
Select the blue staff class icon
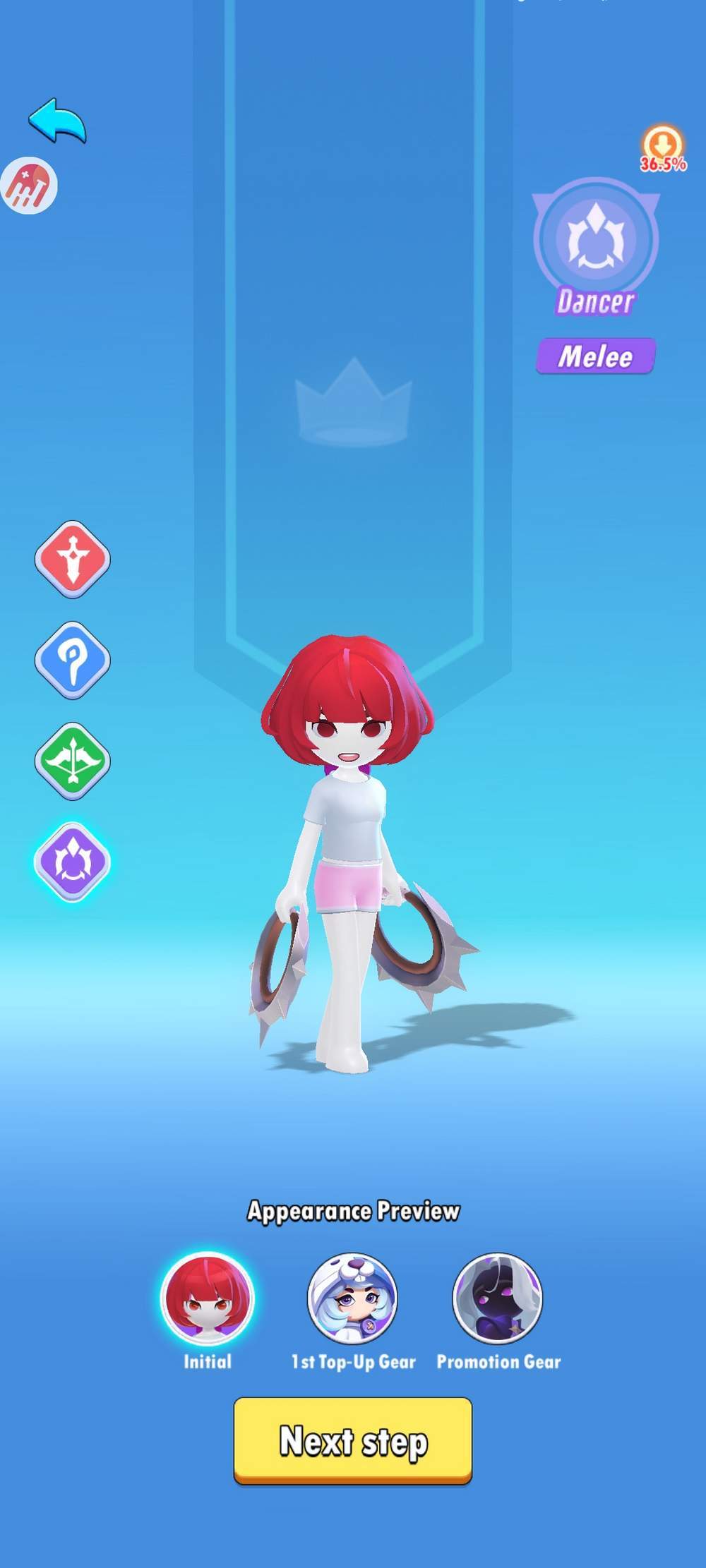72,660
